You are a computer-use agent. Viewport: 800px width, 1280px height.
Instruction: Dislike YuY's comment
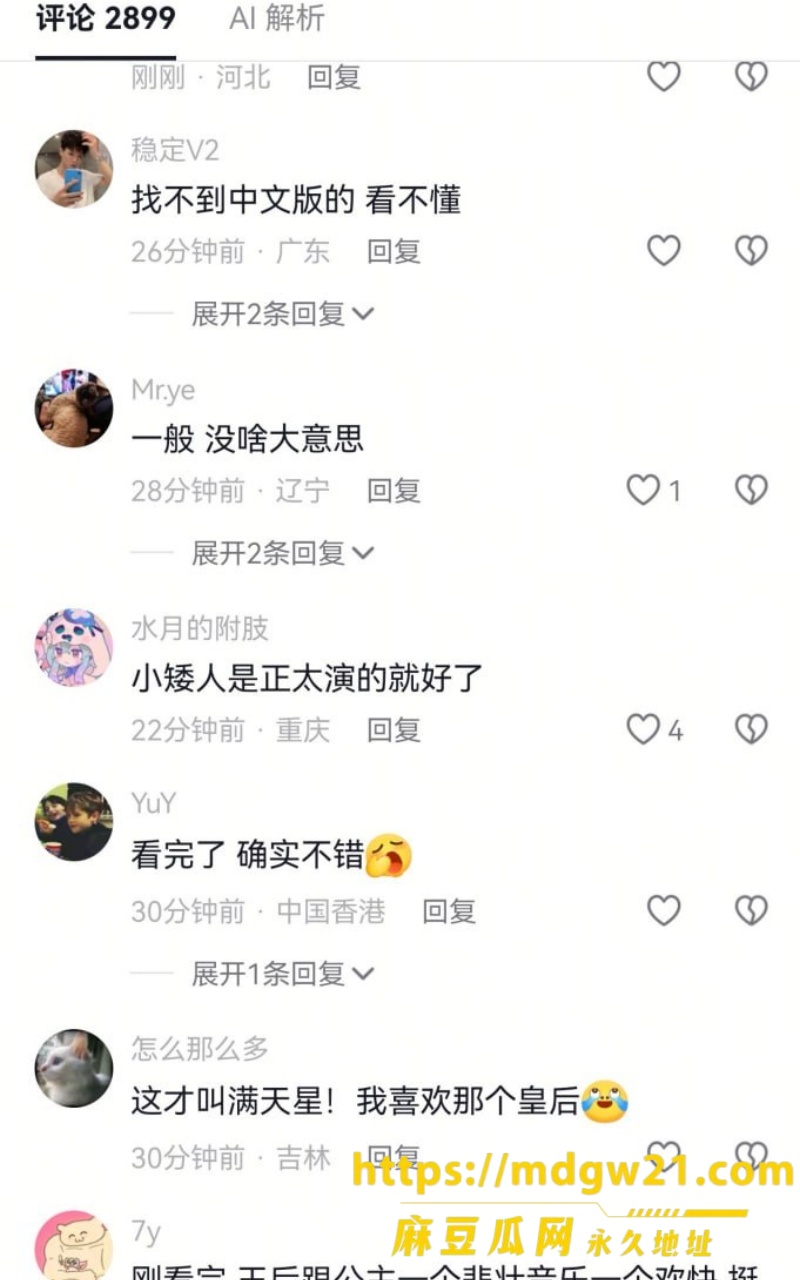point(751,910)
